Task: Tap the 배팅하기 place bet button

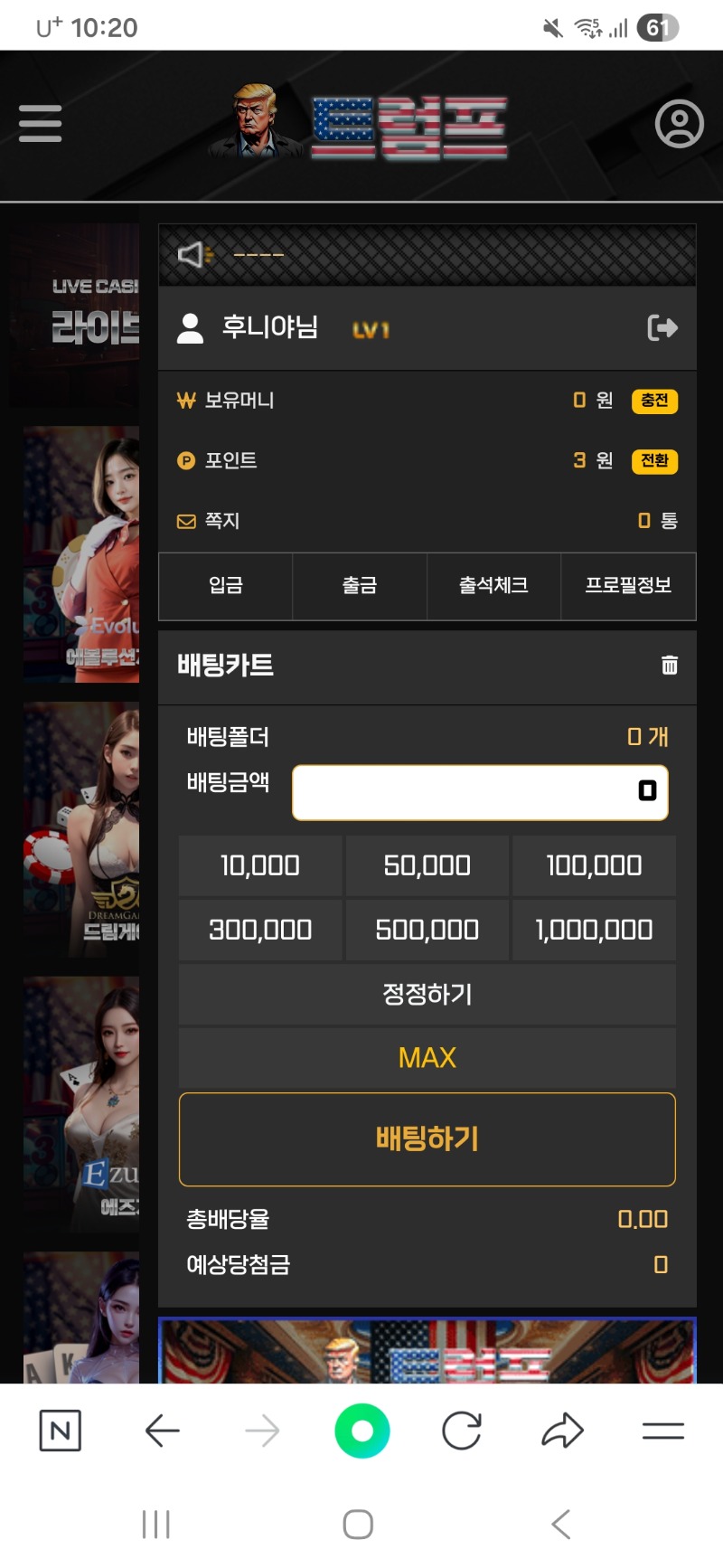Action: 427,1138
